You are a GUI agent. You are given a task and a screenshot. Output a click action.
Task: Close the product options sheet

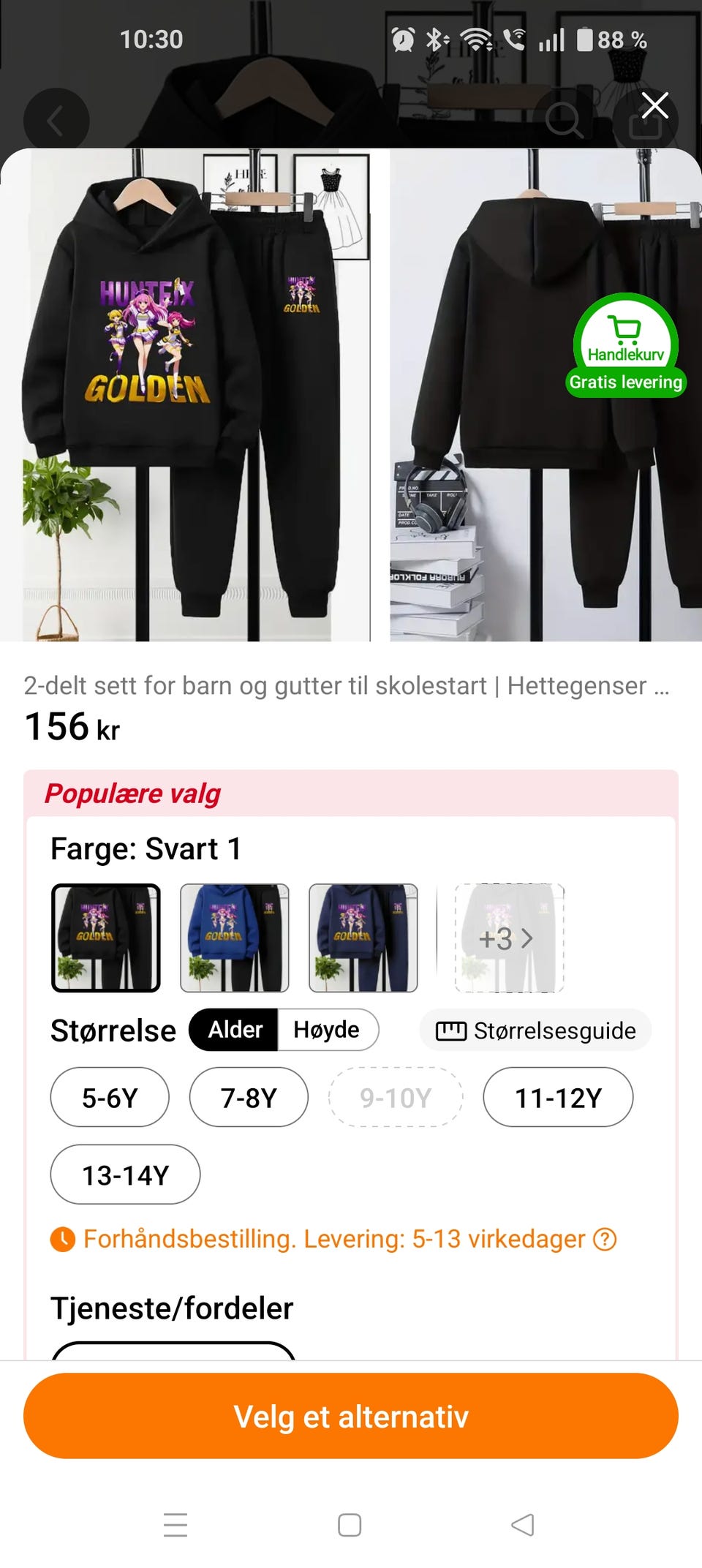654,105
